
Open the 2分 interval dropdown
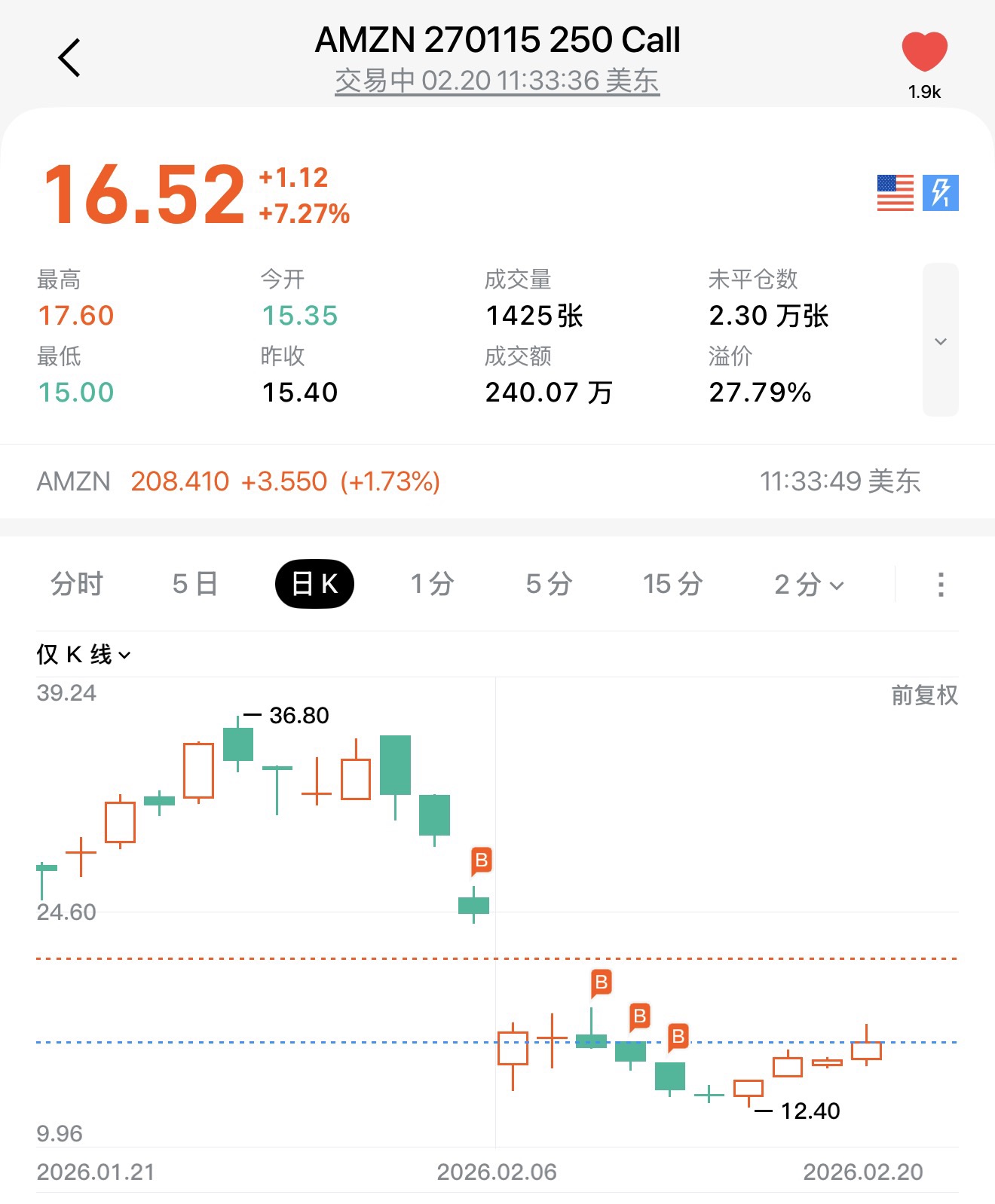(809, 584)
